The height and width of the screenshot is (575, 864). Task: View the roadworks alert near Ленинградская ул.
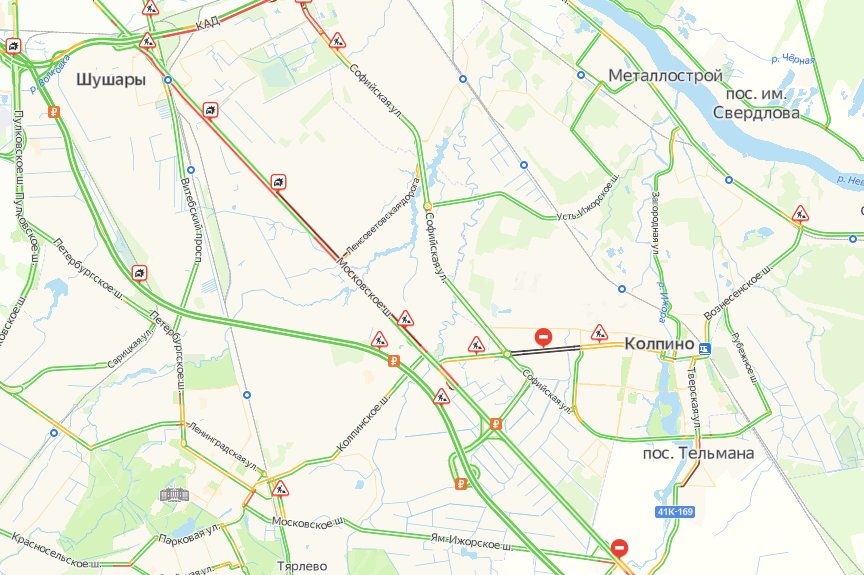tap(280, 490)
